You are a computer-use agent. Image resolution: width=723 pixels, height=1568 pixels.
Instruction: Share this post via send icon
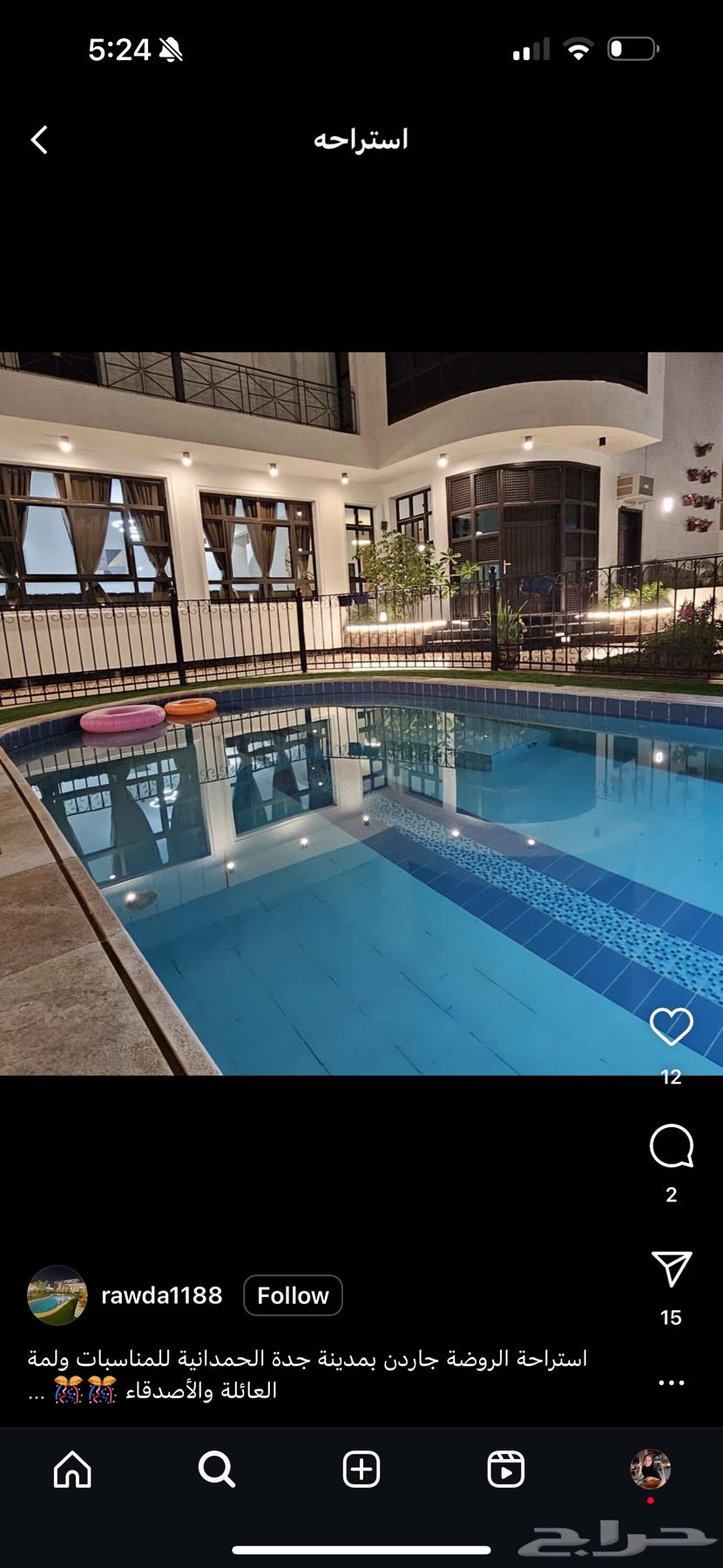tap(671, 1269)
